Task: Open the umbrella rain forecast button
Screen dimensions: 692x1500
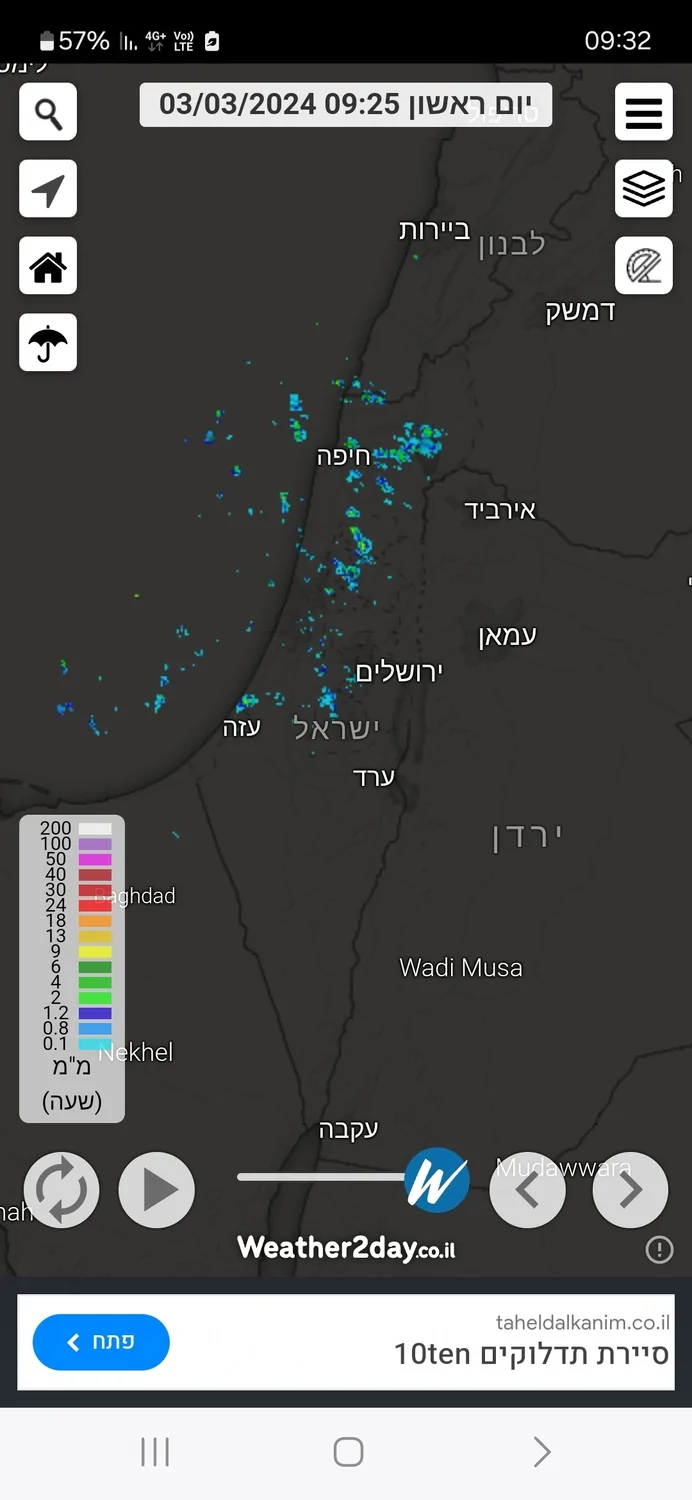Action: click(x=48, y=343)
